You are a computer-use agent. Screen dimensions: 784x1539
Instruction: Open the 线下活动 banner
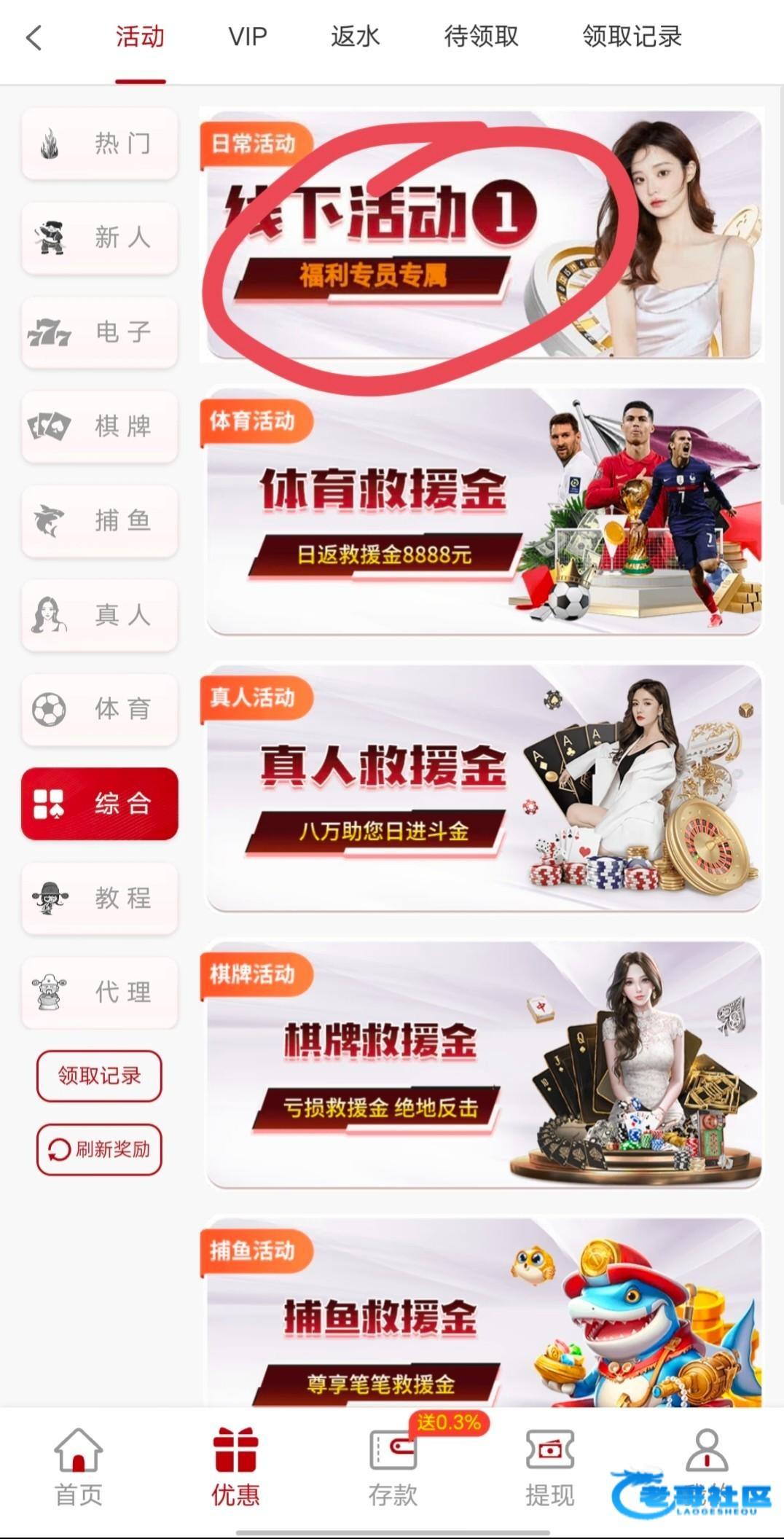point(481,235)
